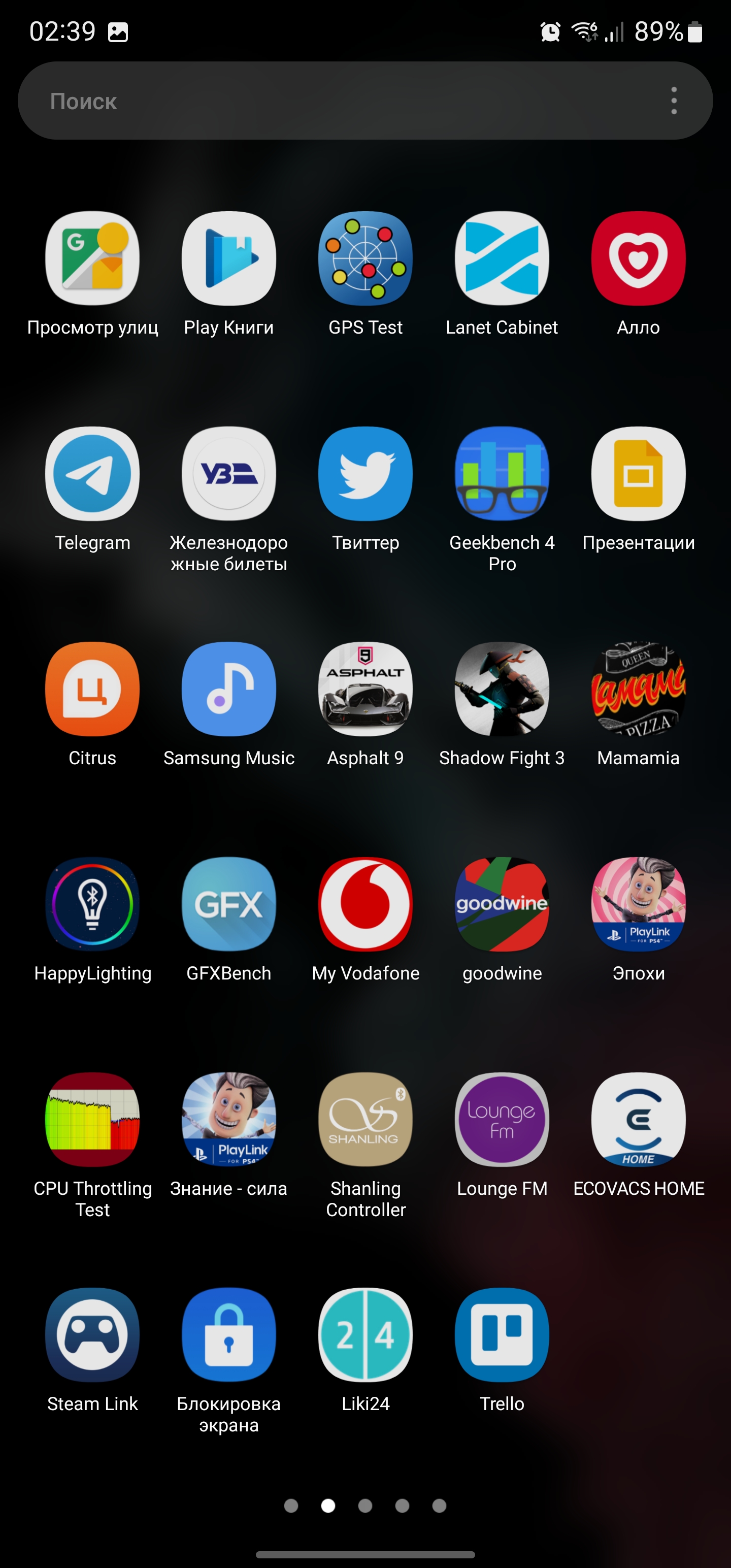Launch Play Книги
The height and width of the screenshot is (1568, 731).
pyautogui.click(x=229, y=258)
